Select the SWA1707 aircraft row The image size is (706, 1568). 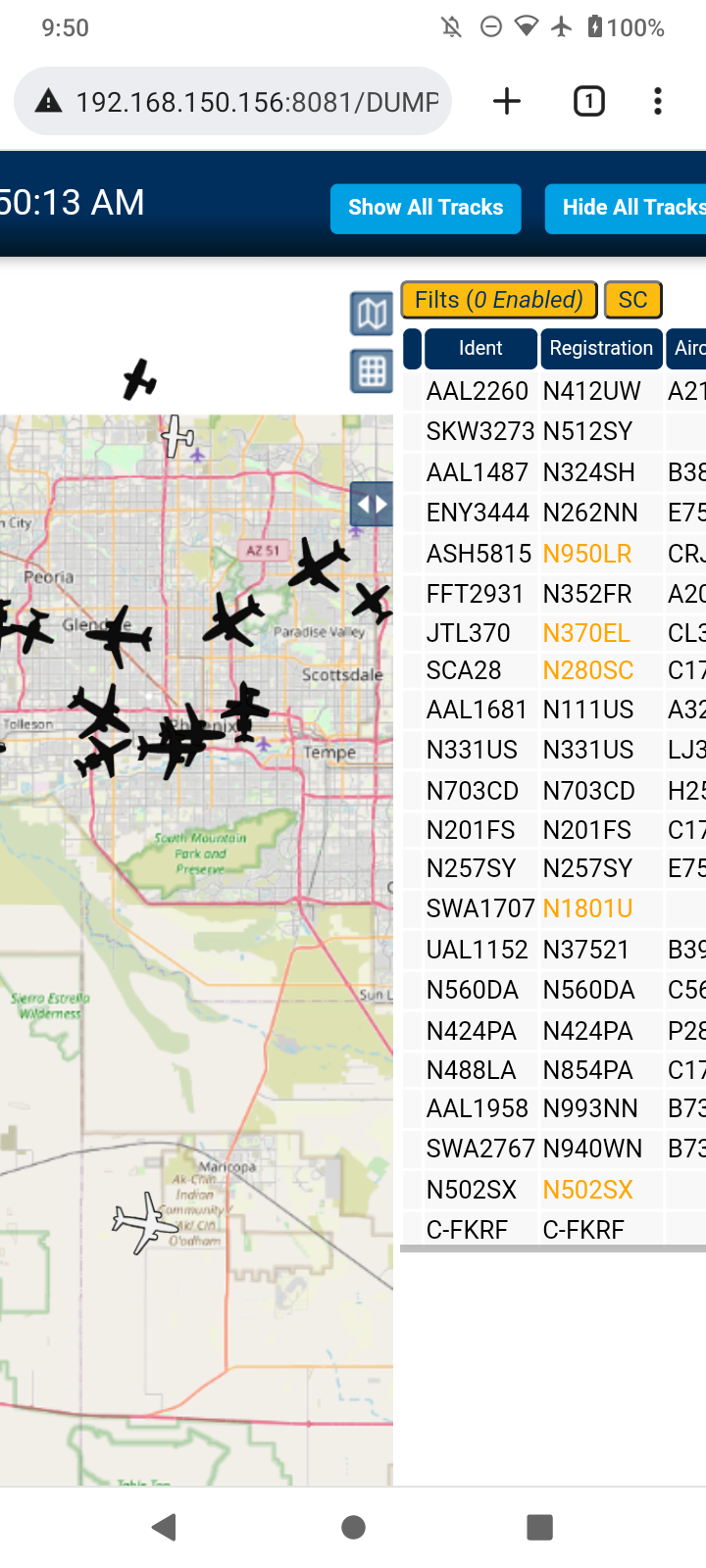[x=554, y=908]
